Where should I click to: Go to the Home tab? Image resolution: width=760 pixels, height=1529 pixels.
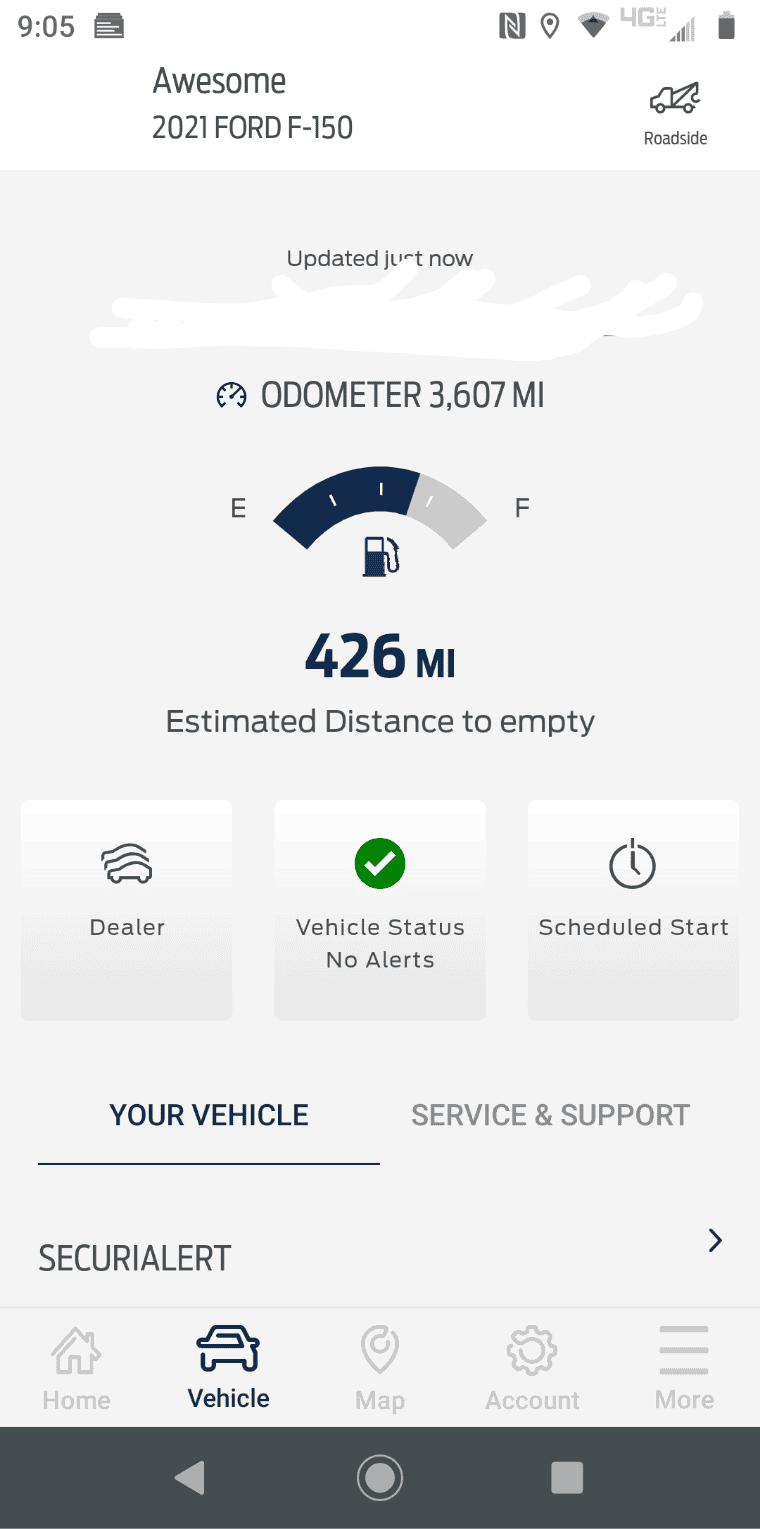pos(76,1366)
